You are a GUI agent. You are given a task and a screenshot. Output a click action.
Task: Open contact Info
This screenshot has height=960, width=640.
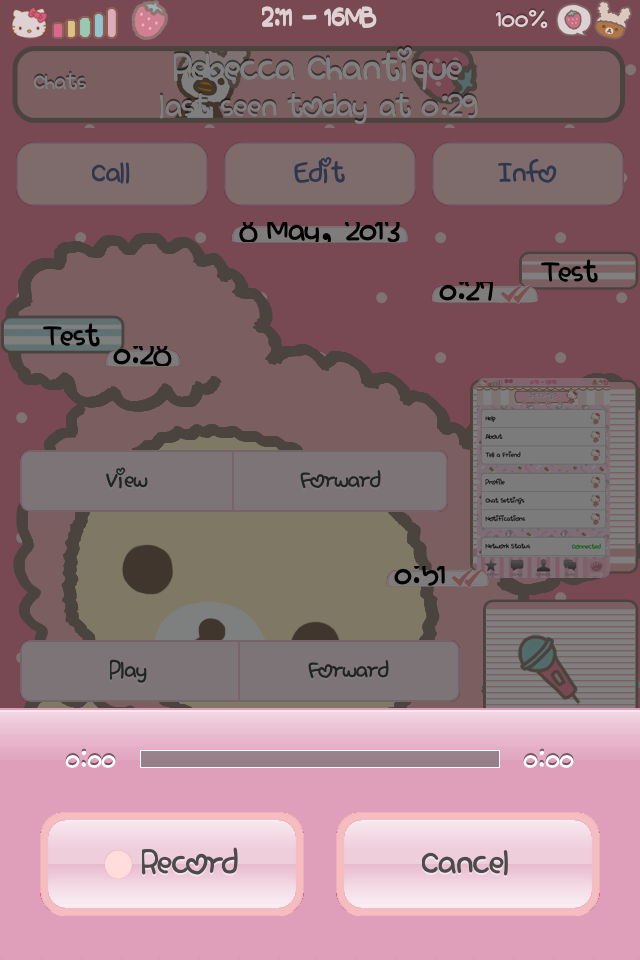point(527,173)
